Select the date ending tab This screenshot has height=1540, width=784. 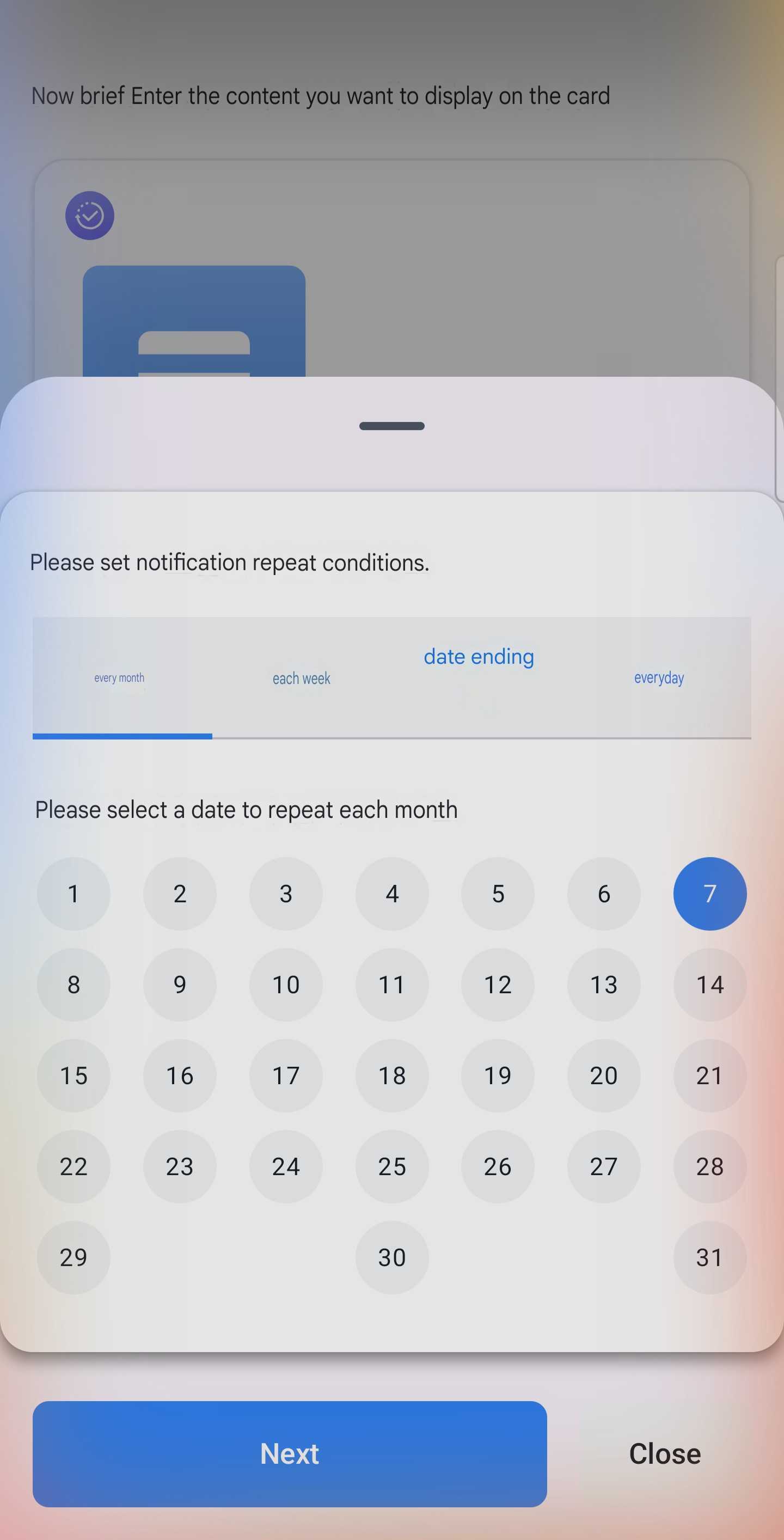pyautogui.click(x=479, y=658)
